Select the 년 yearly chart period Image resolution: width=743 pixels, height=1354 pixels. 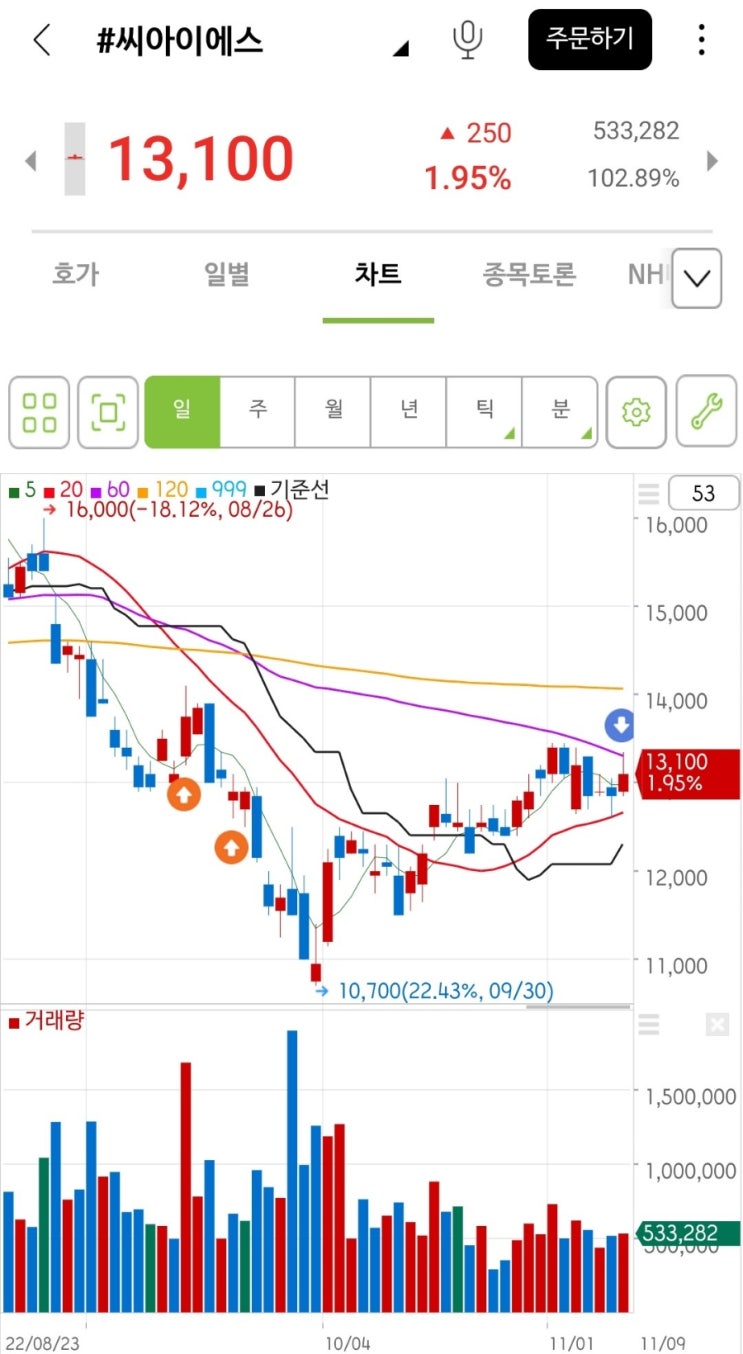[409, 411]
